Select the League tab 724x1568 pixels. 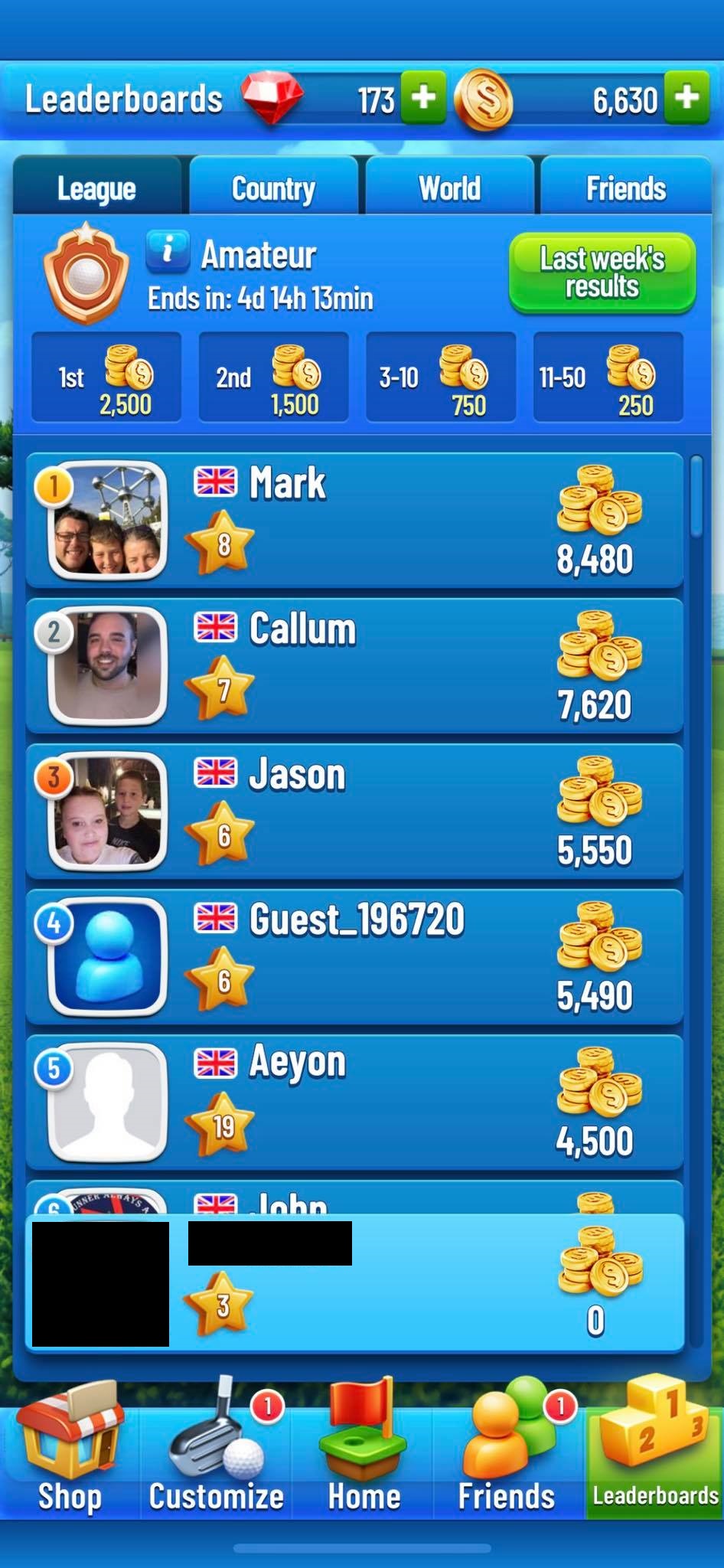pos(97,187)
